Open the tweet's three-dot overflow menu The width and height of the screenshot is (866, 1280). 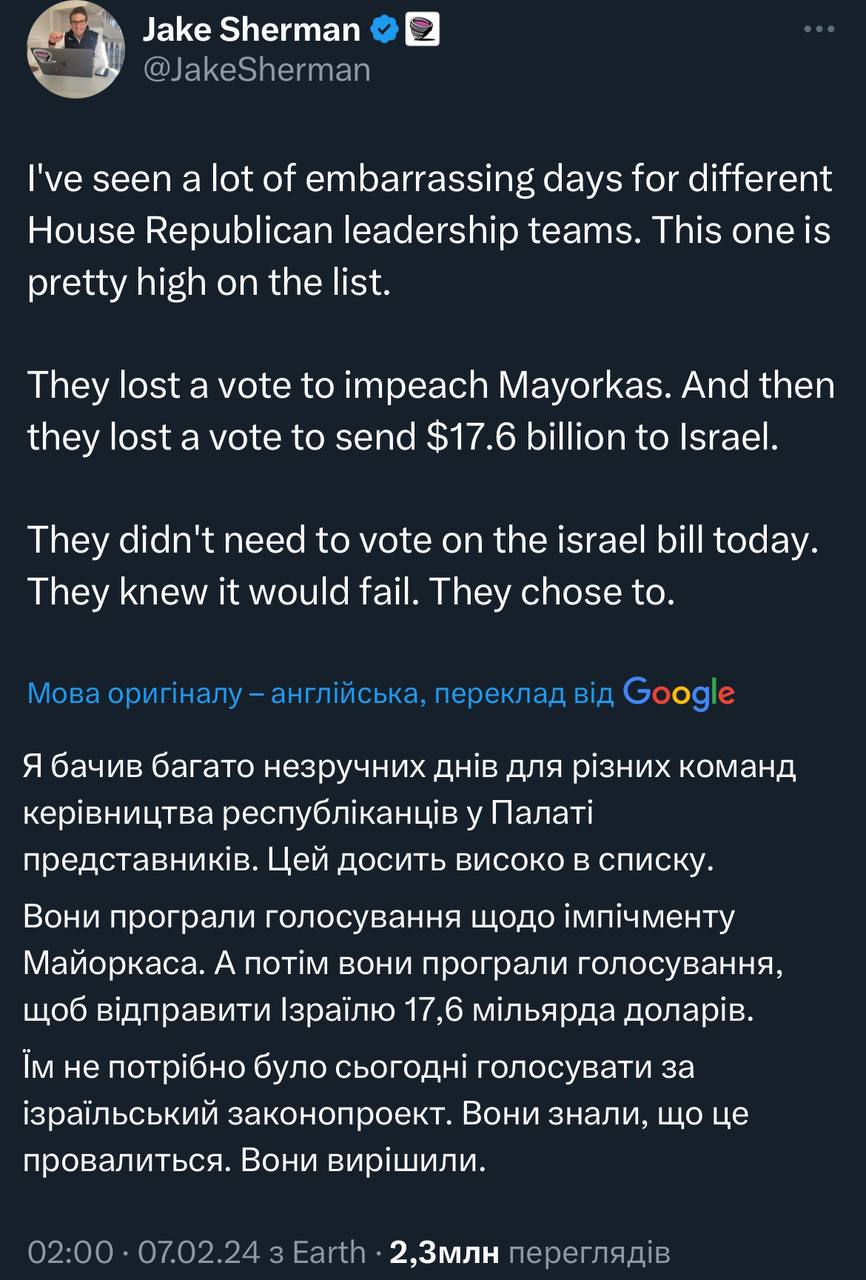[820, 30]
